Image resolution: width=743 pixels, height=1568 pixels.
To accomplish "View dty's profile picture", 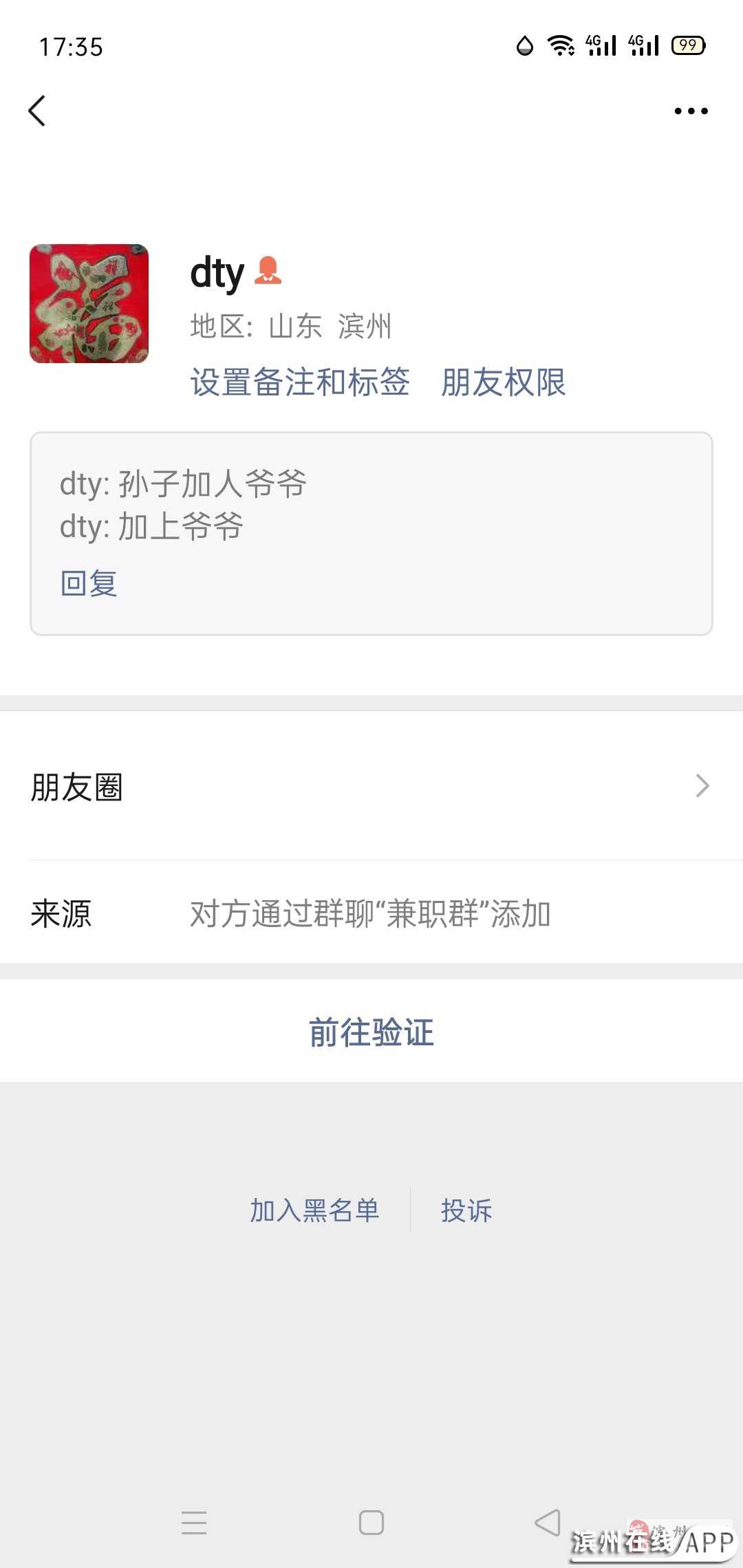I will pyautogui.click(x=89, y=303).
